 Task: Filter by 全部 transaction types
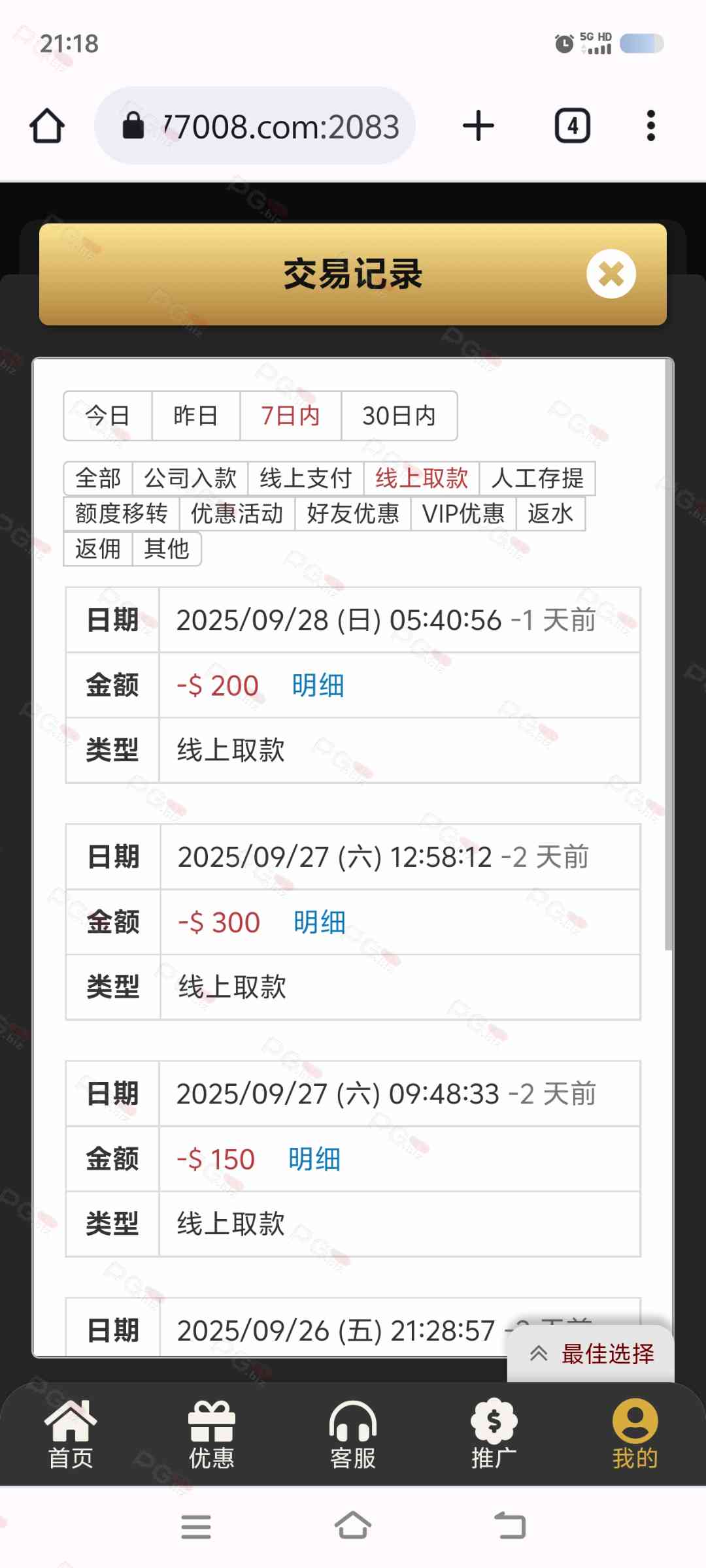pyautogui.click(x=98, y=478)
